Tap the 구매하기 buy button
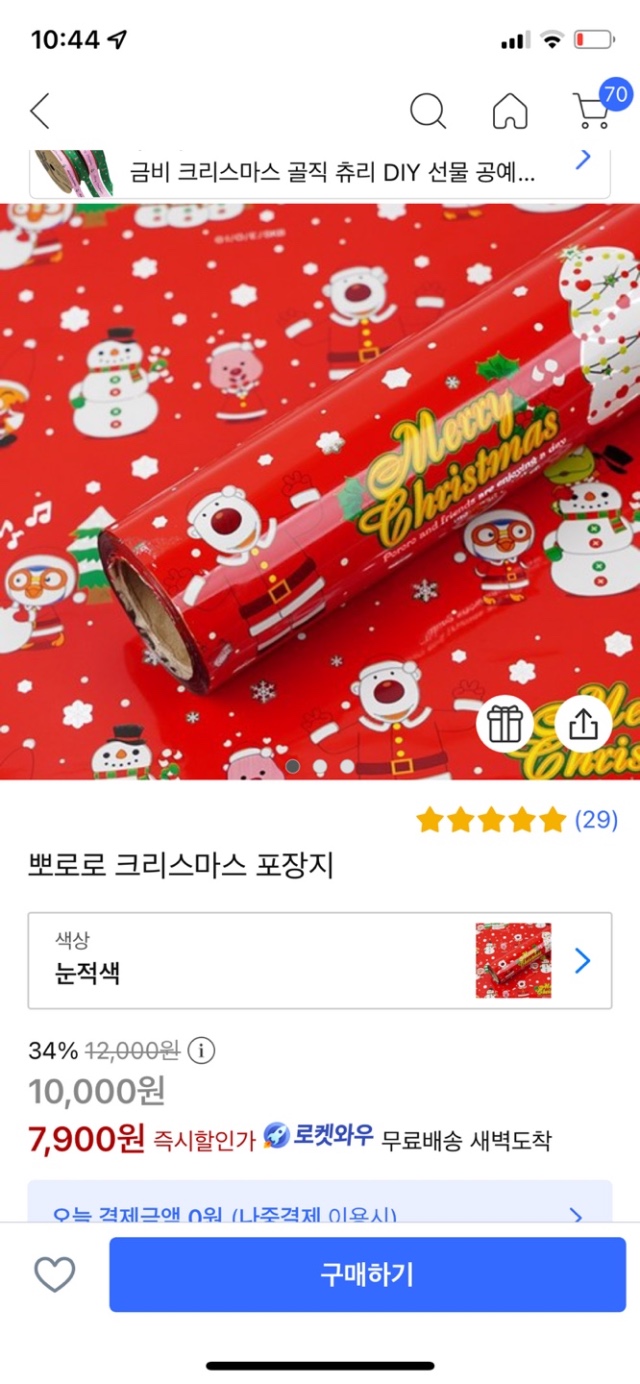Image resolution: width=640 pixels, height=1384 pixels. (x=367, y=1274)
